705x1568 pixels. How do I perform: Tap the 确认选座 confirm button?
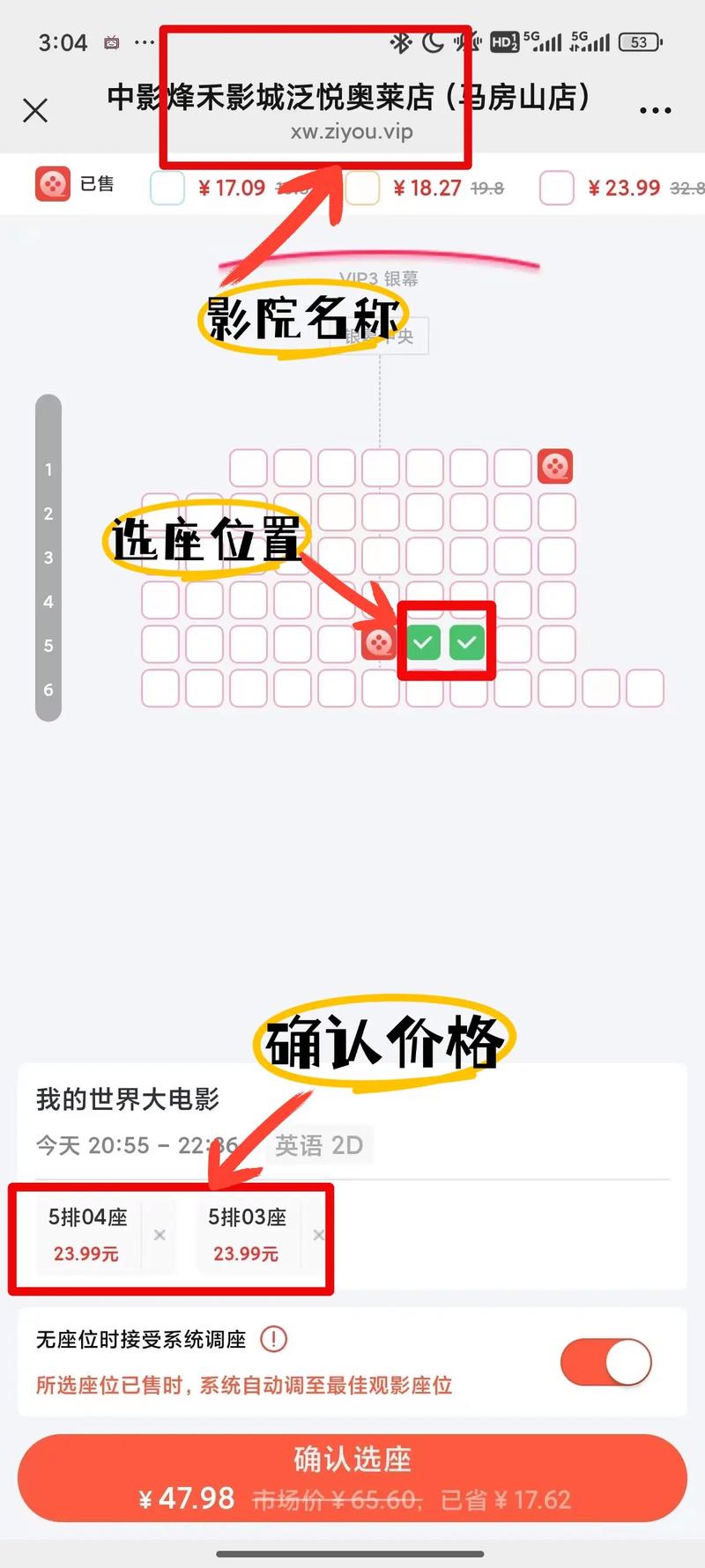[352, 1459]
